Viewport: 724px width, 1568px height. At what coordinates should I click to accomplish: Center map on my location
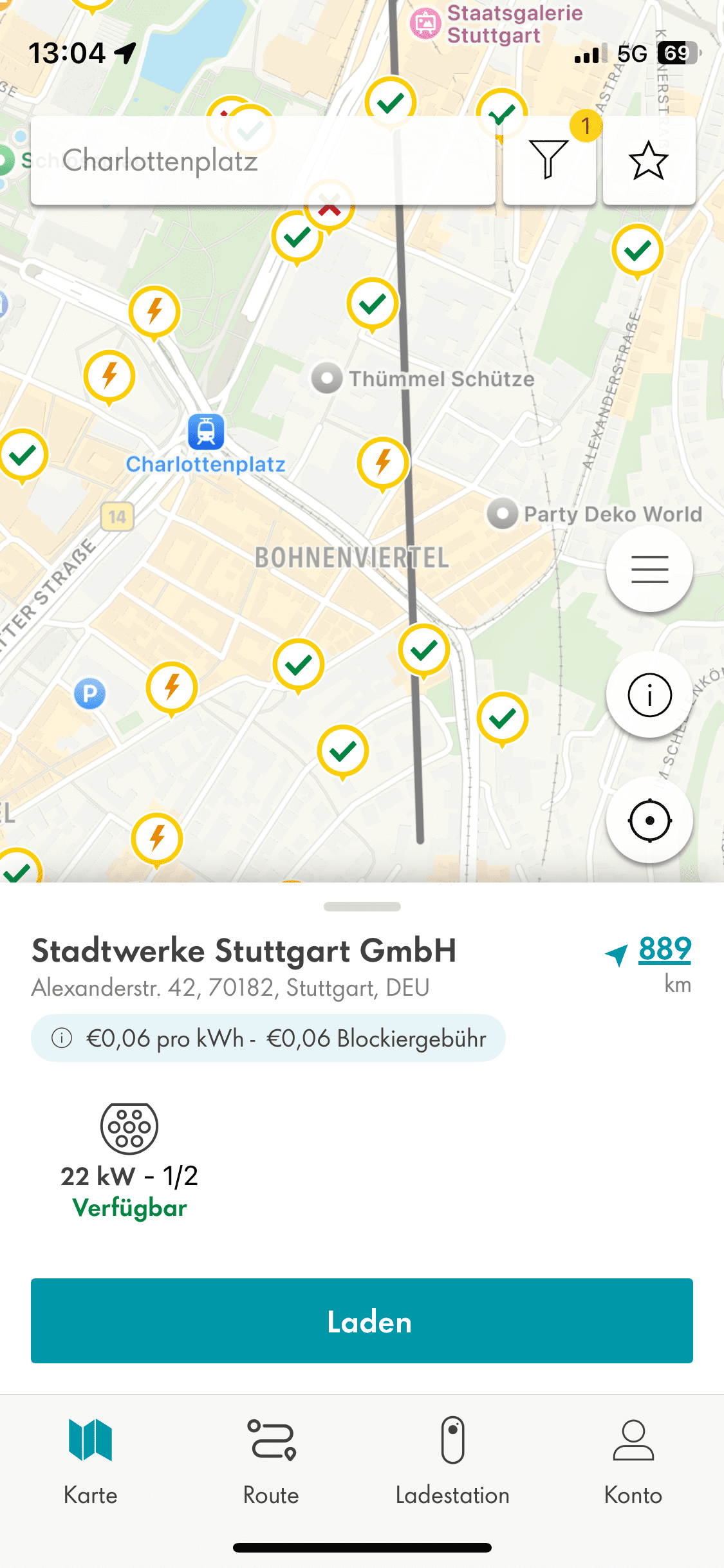649,820
